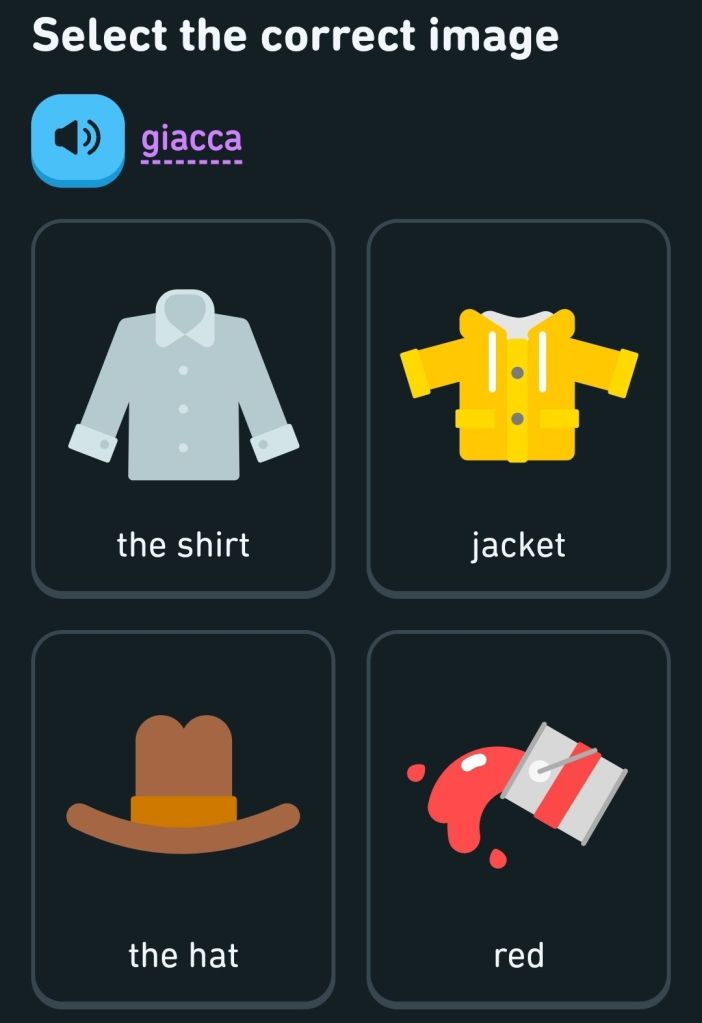
Task: Select the shirt image card
Action: [x=183, y=407]
